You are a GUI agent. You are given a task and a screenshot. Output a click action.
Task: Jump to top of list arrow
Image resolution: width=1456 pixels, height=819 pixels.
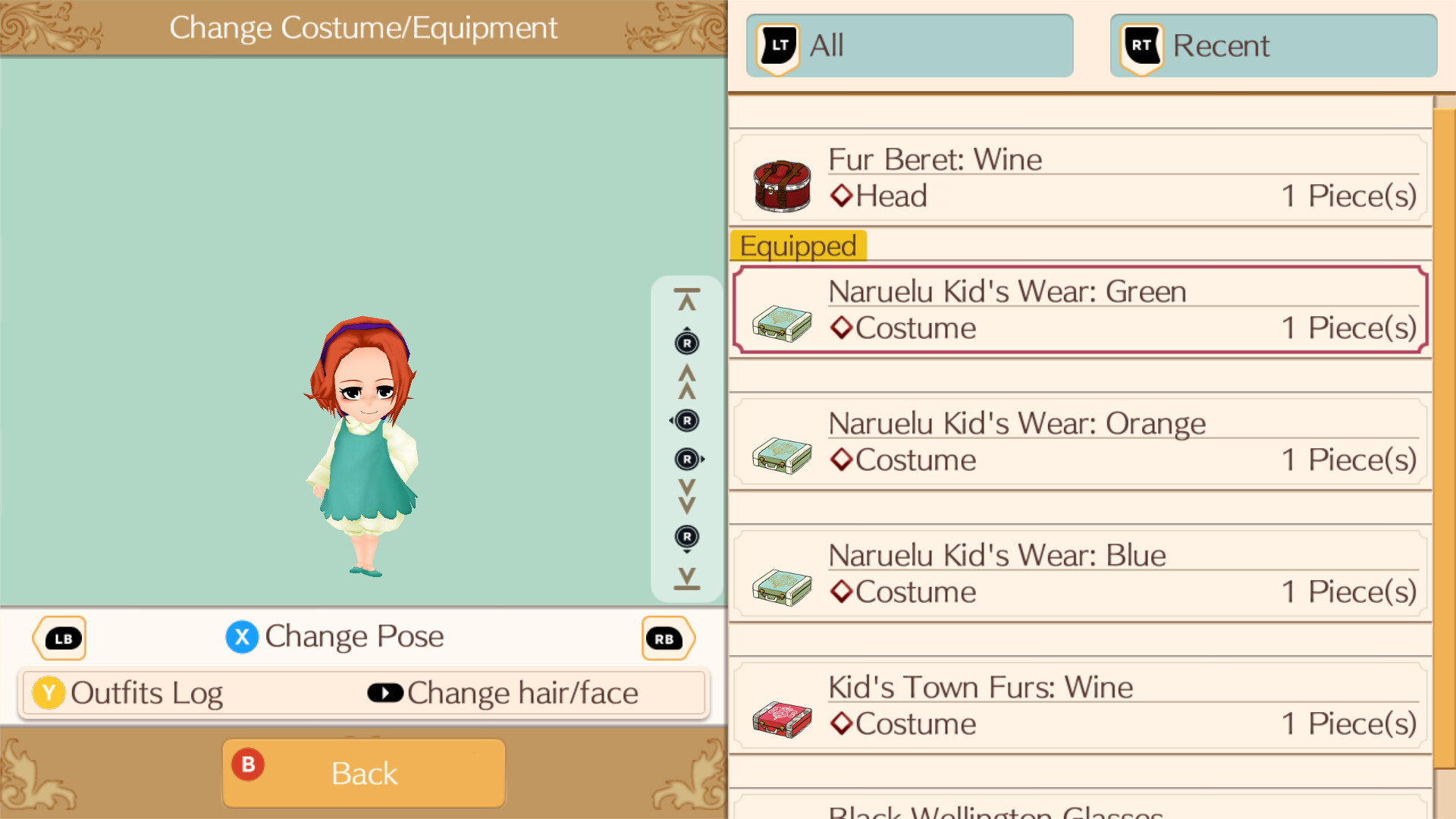coord(686,300)
